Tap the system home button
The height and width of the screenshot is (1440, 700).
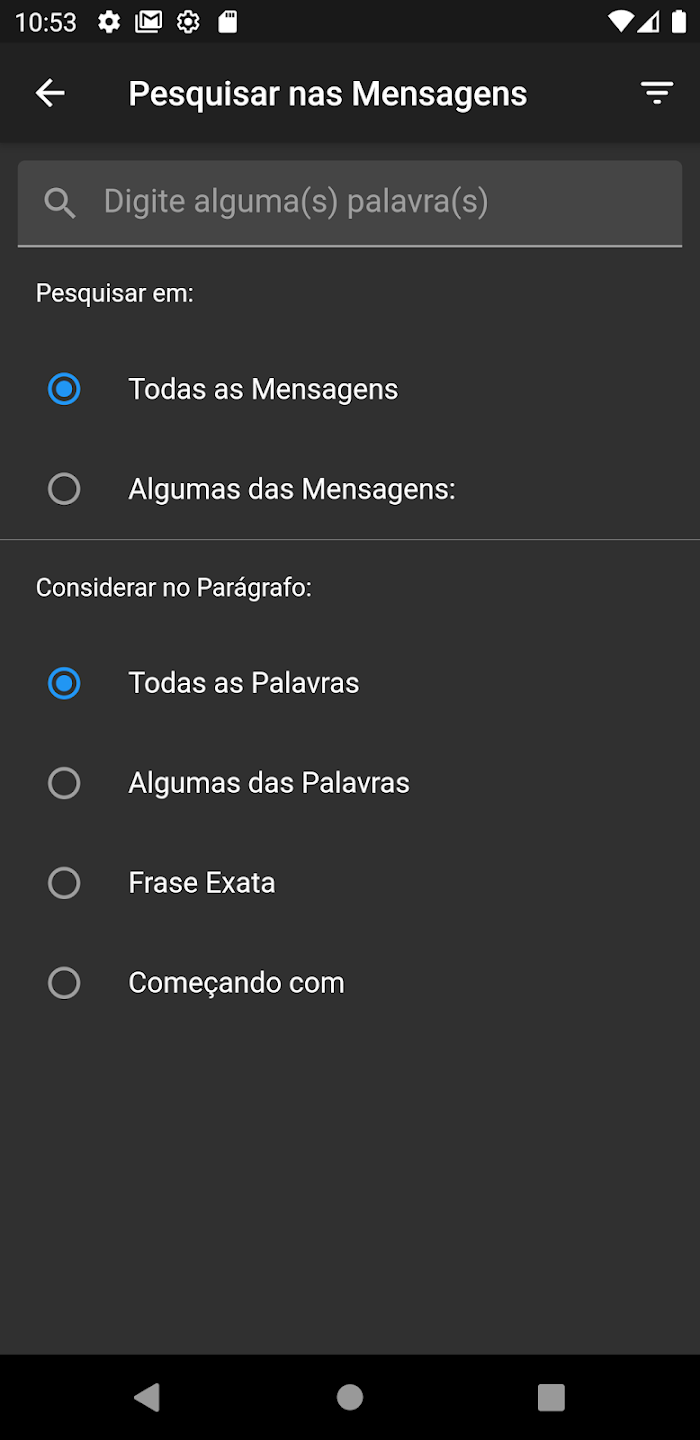tap(350, 1397)
